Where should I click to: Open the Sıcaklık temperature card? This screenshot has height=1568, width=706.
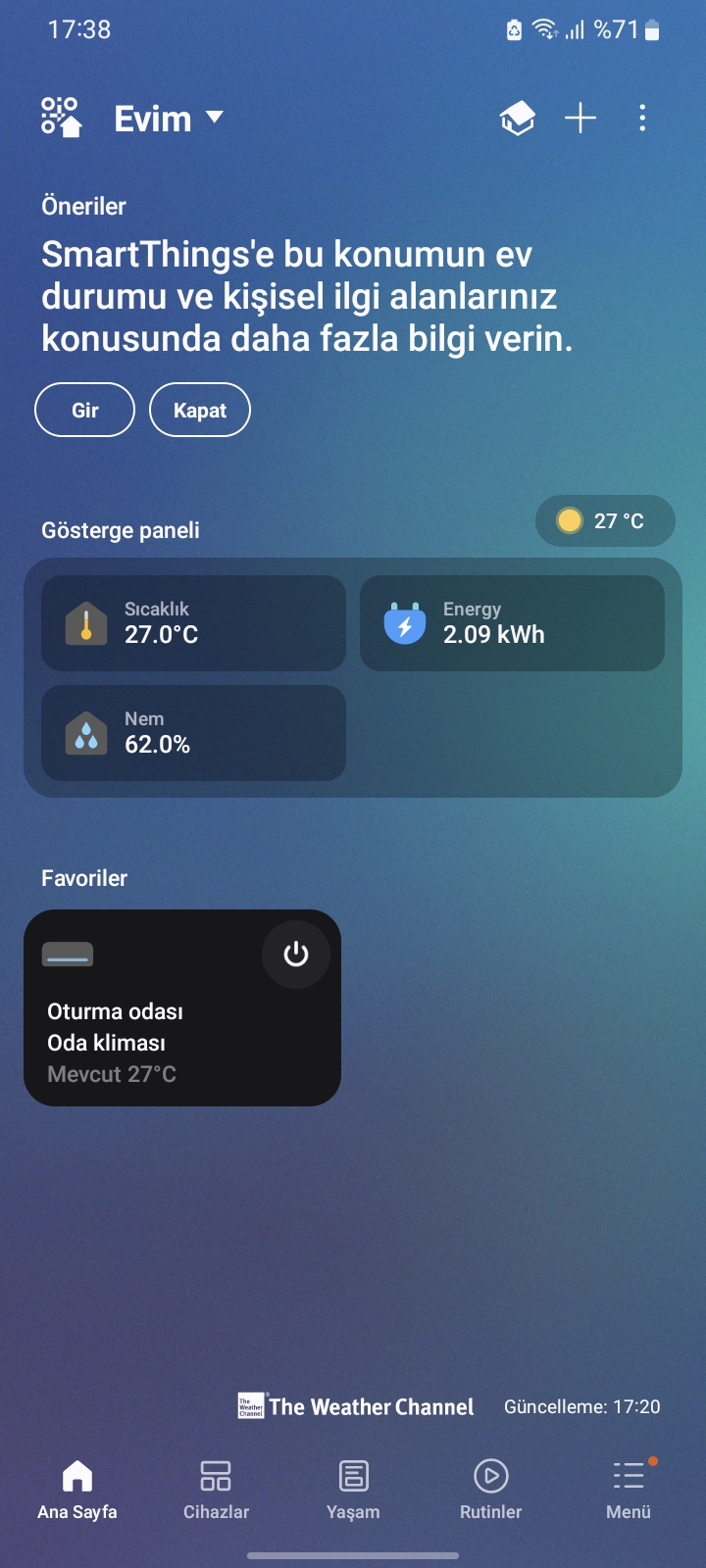tap(193, 623)
